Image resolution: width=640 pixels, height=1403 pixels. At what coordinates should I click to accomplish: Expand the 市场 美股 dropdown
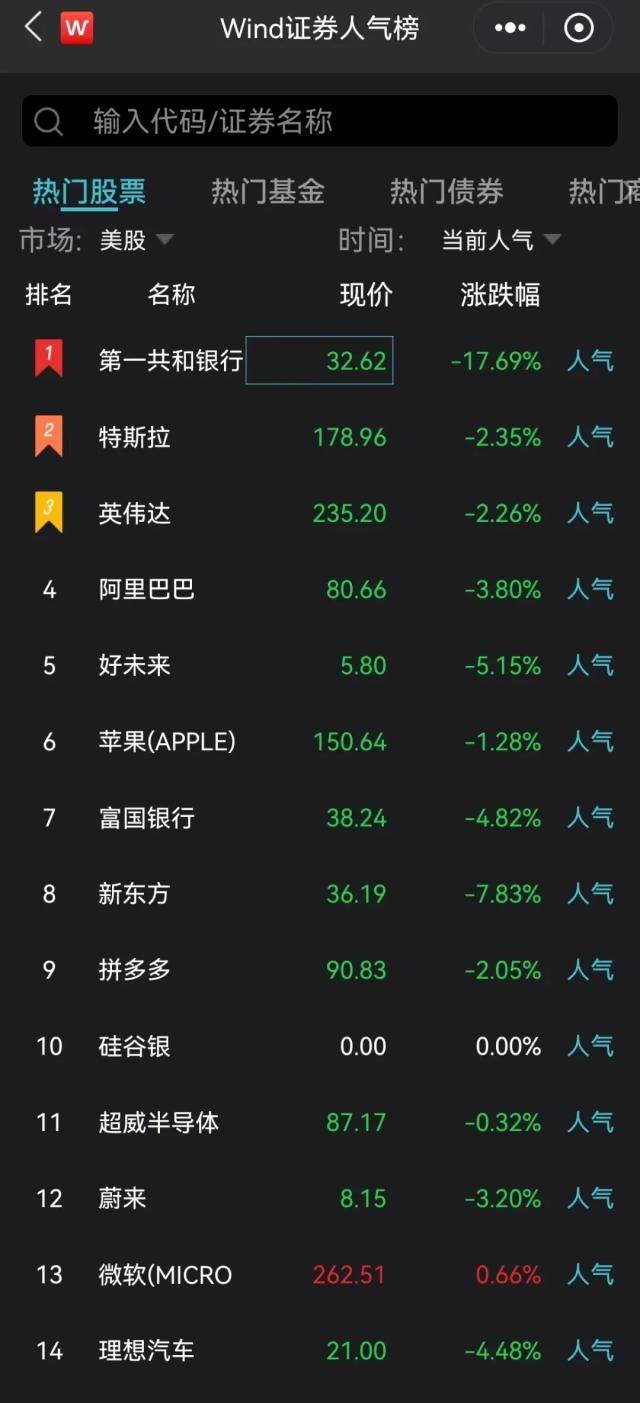[136, 240]
